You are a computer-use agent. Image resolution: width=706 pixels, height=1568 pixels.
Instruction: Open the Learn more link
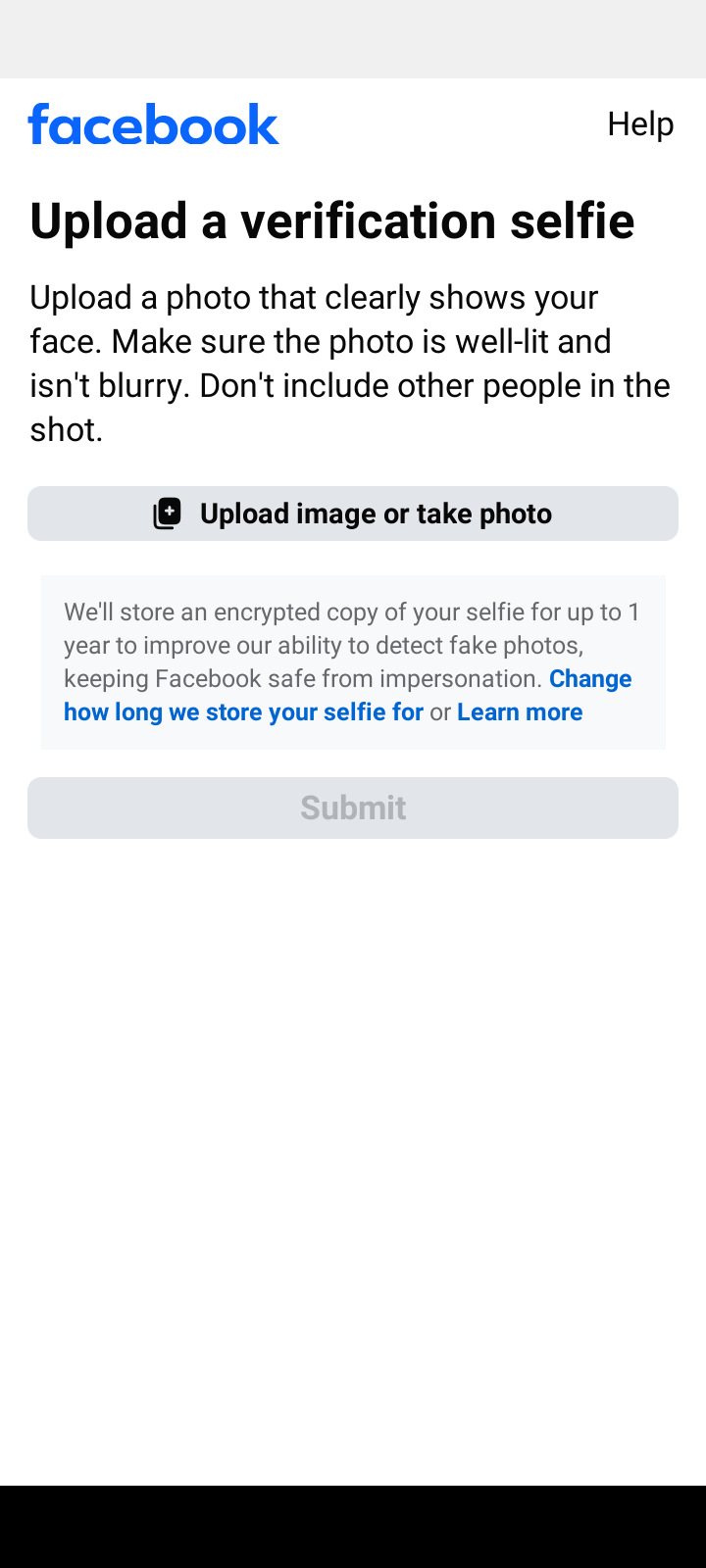point(520,711)
